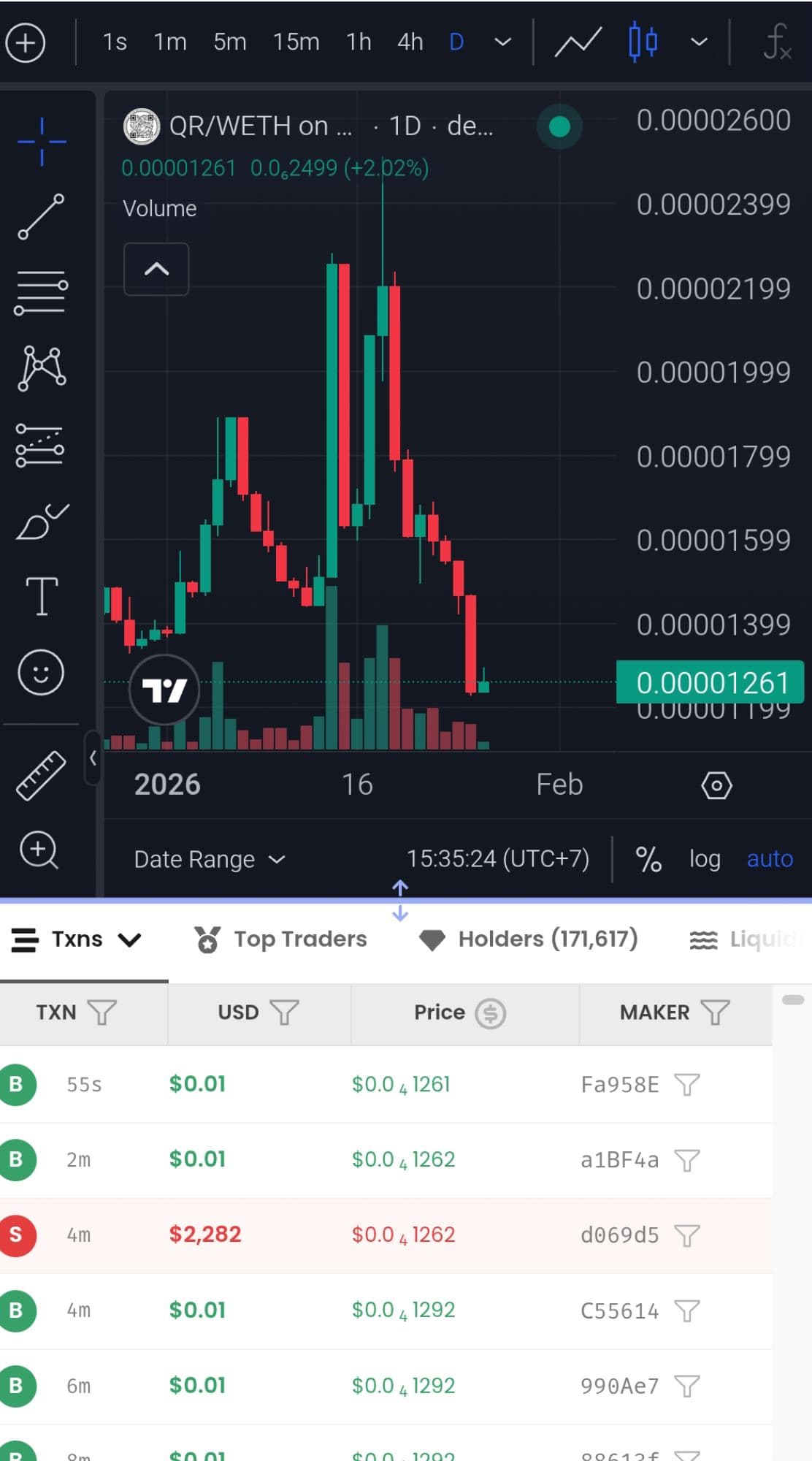The width and height of the screenshot is (812, 1461).
Task: Open chart settings hexagon icon
Action: click(x=716, y=785)
